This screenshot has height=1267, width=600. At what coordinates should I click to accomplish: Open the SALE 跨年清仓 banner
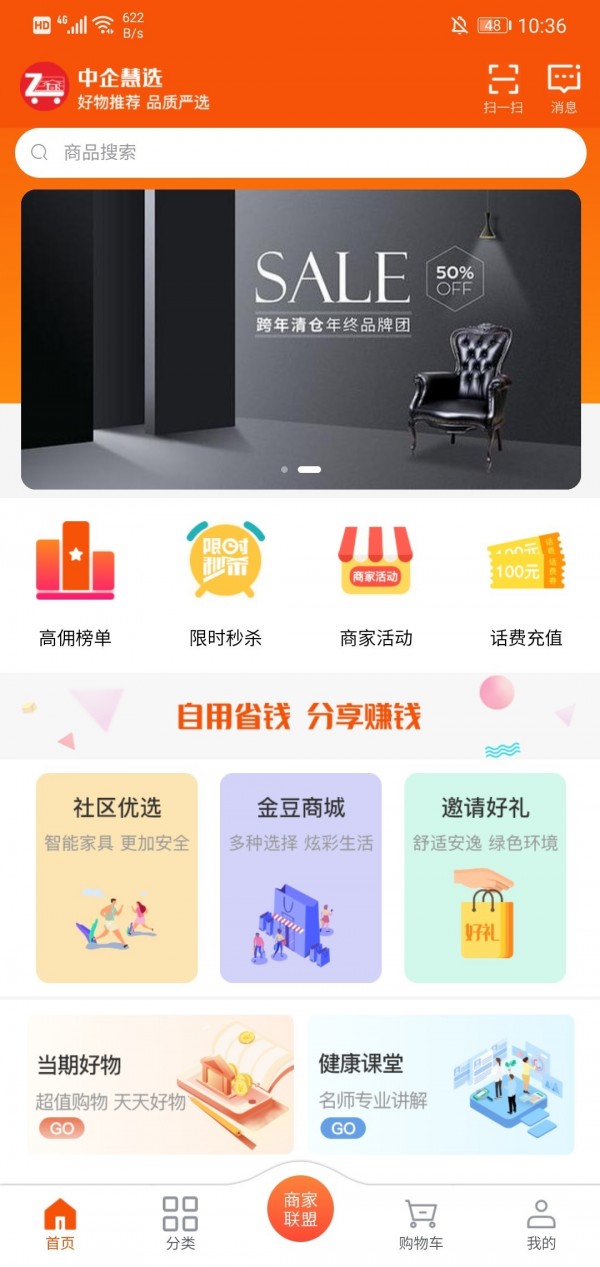point(300,339)
